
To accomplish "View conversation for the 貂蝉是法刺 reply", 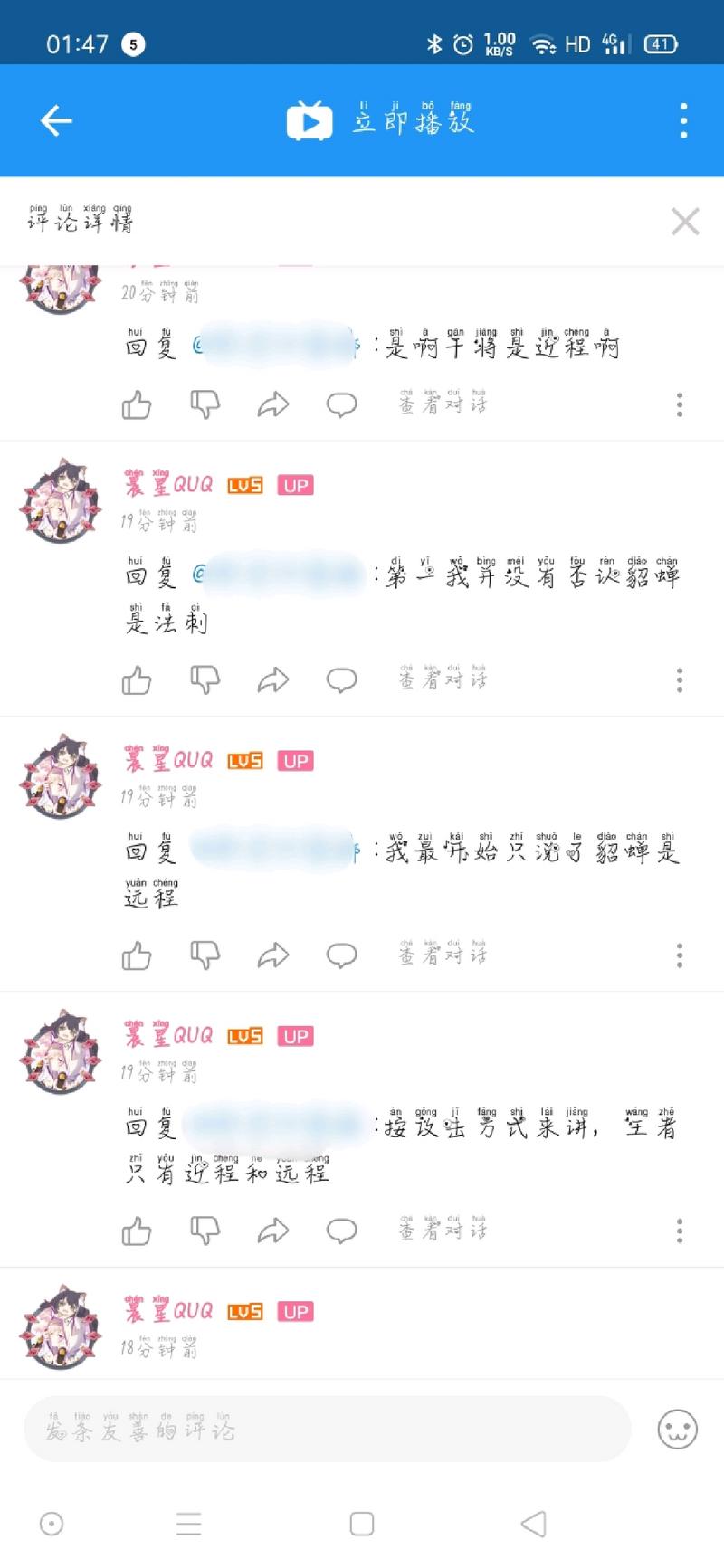I will (x=443, y=679).
